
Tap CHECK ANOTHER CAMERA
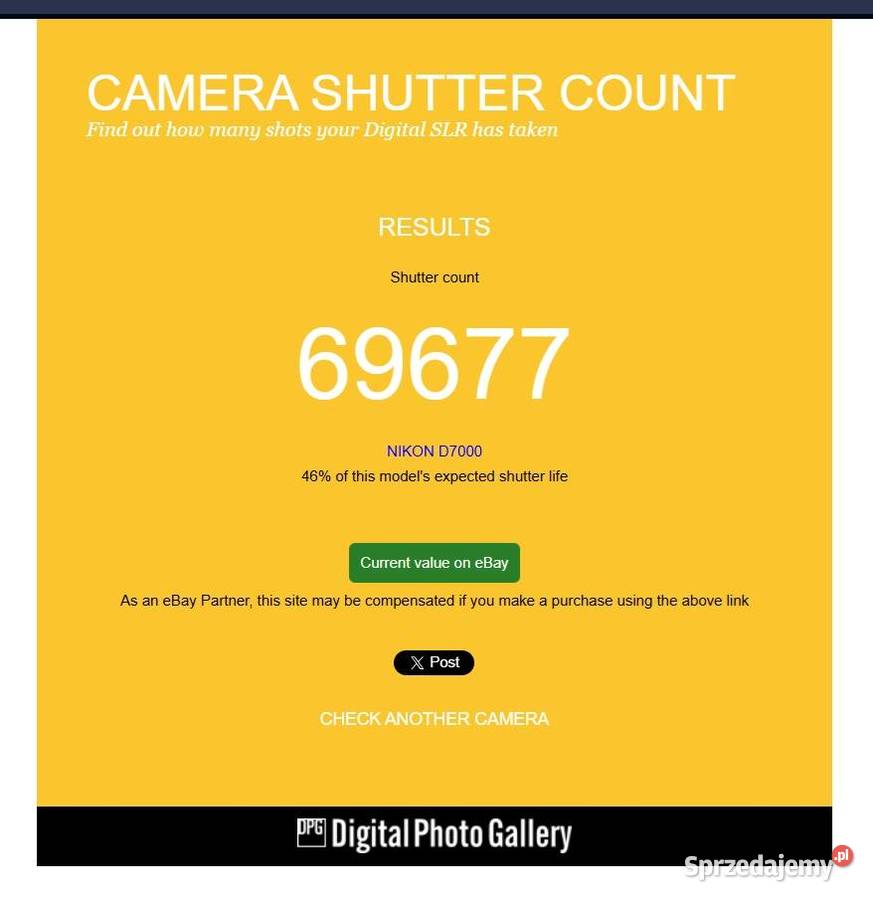point(434,719)
